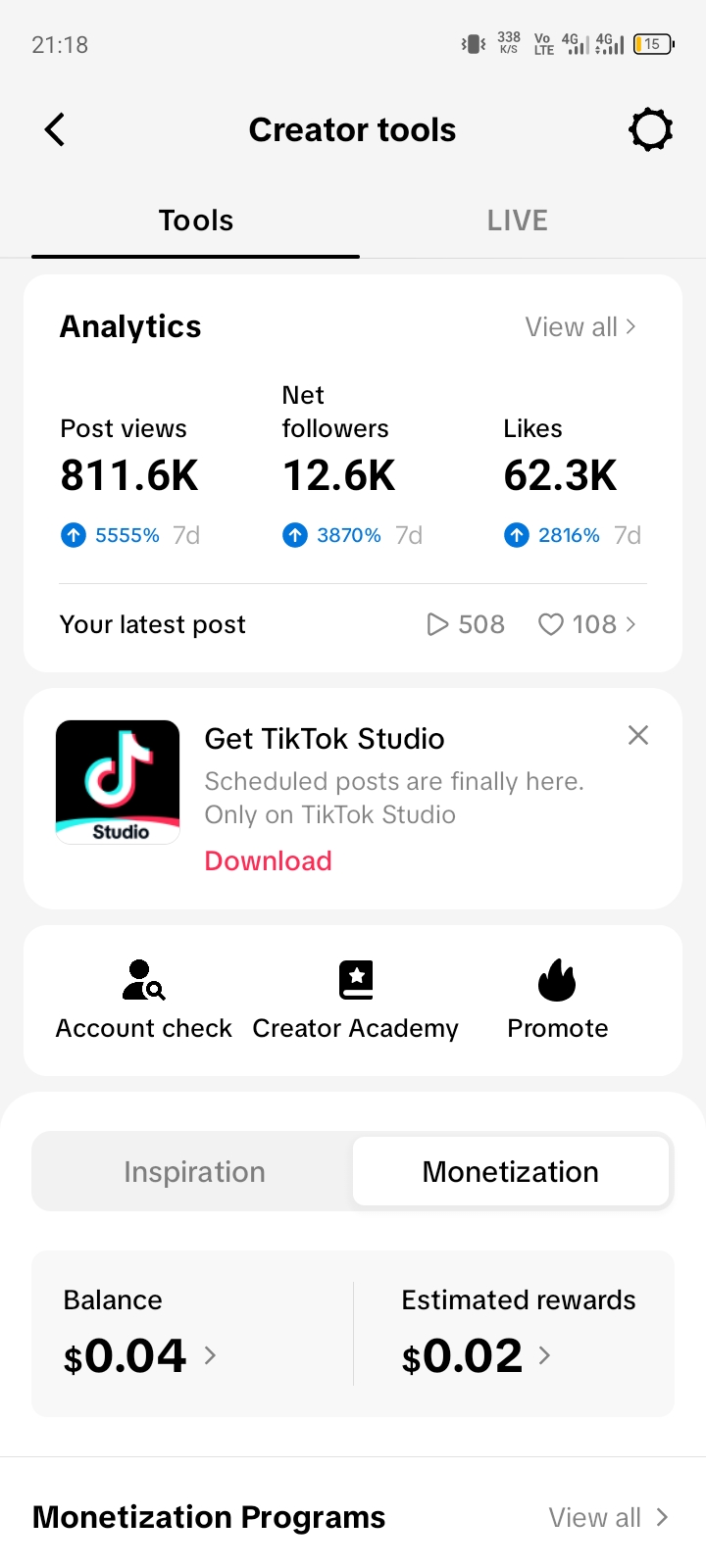View all Monetization Programs
This screenshot has width=706, height=1568.
coord(608,1517)
